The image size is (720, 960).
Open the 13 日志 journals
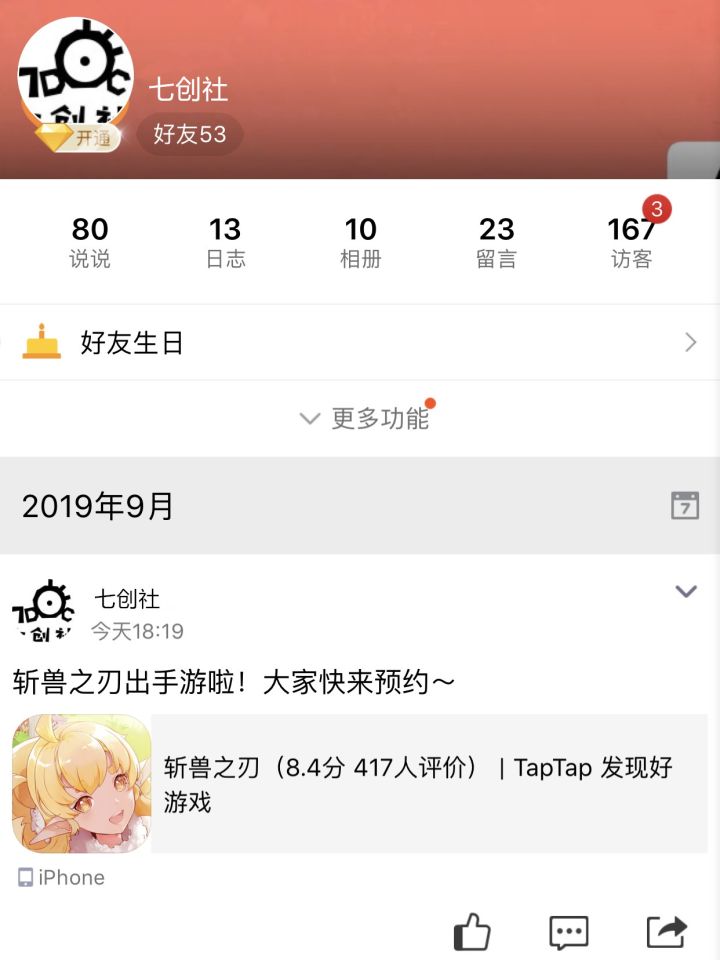point(225,242)
